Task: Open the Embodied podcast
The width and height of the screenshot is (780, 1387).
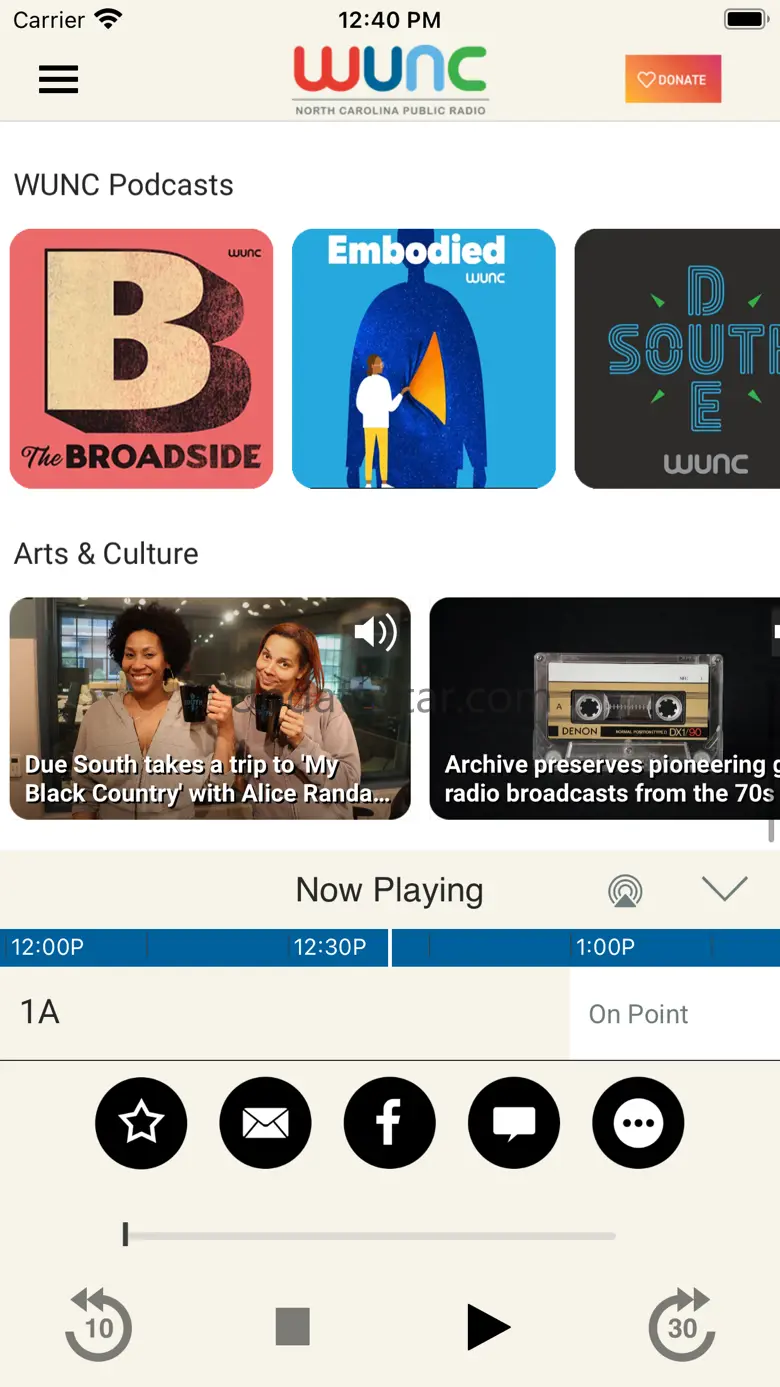Action: pos(423,359)
